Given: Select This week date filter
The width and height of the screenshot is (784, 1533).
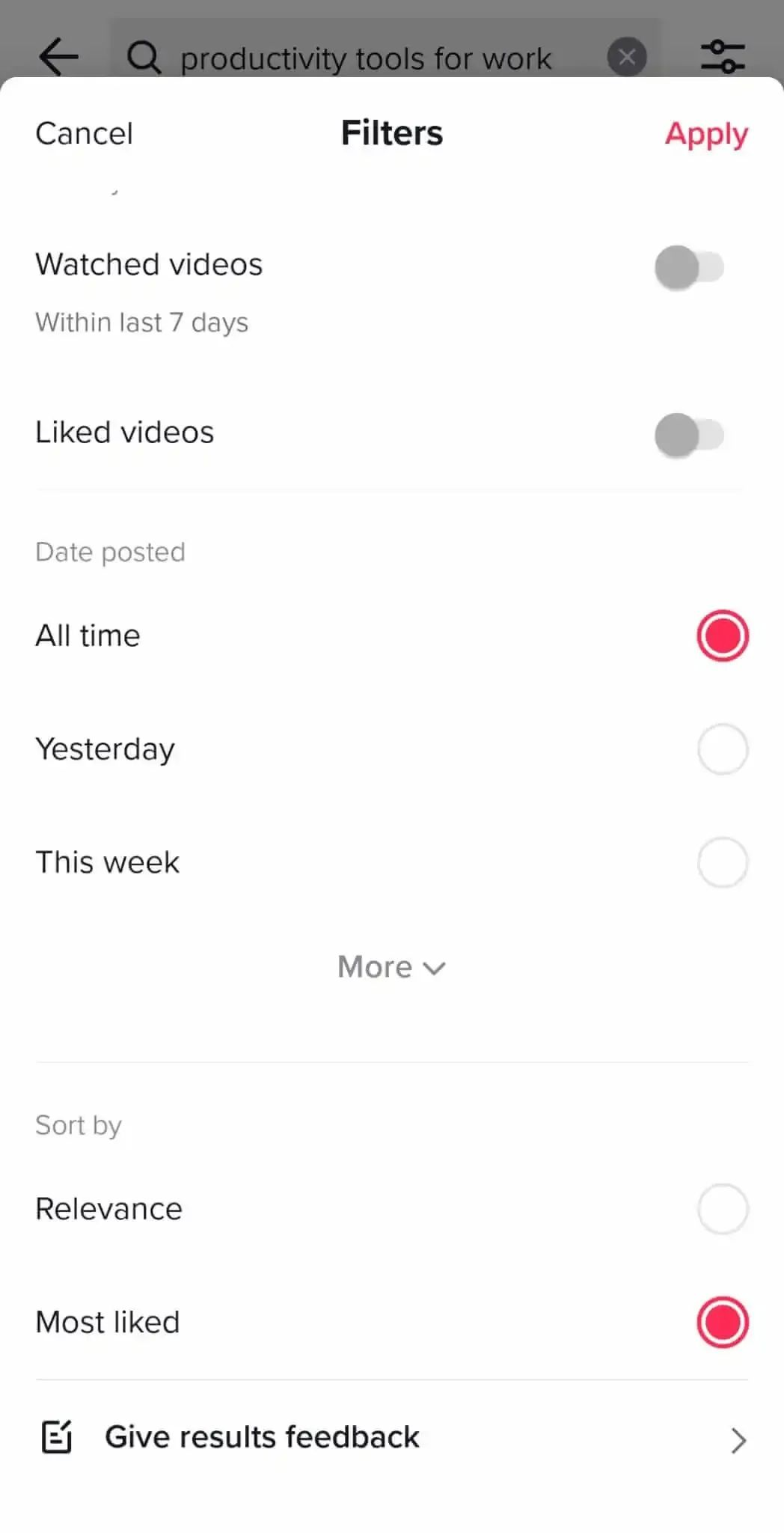Looking at the screenshot, I should click(722, 862).
